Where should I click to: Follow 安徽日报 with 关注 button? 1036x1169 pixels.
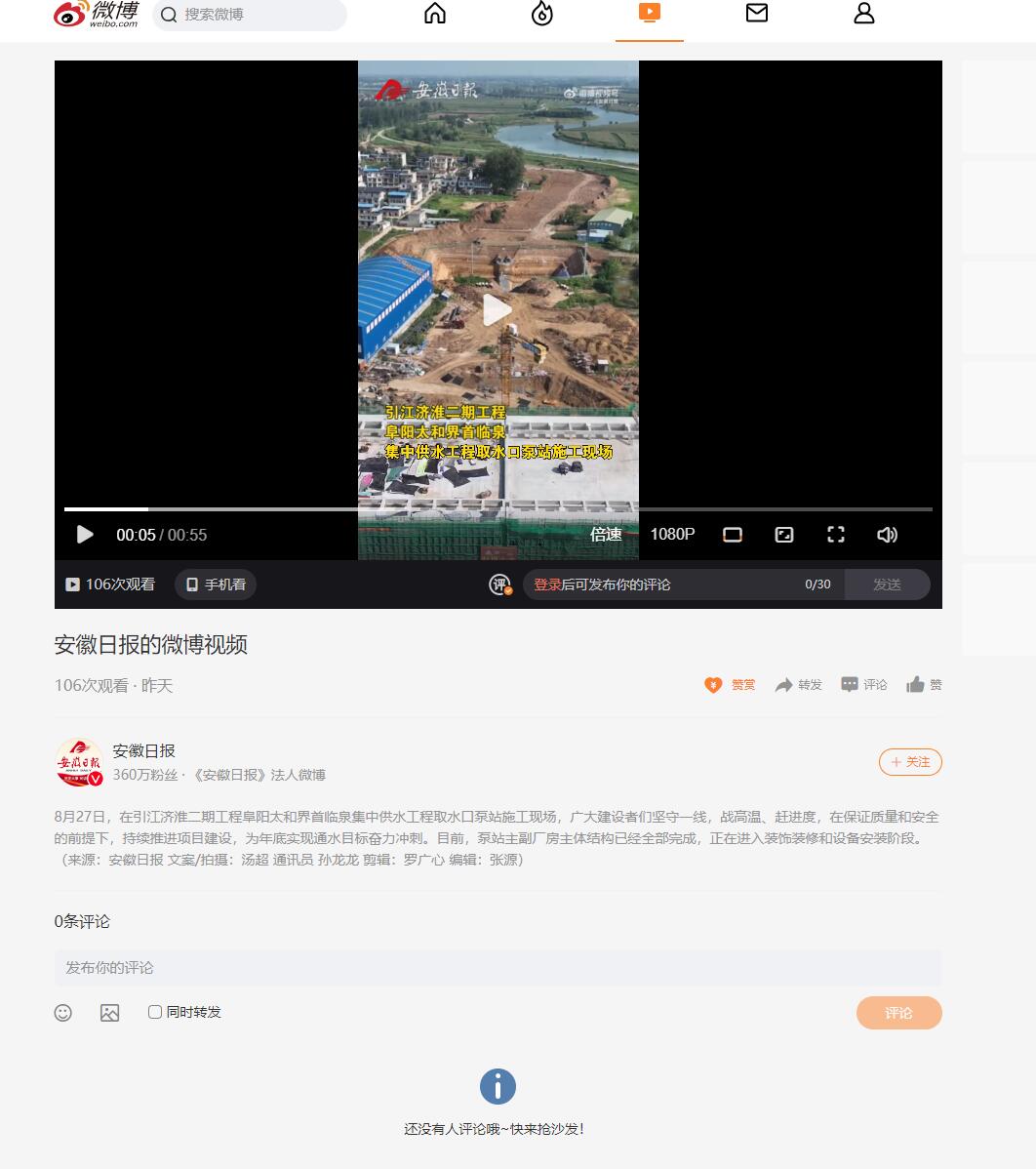(910, 762)
